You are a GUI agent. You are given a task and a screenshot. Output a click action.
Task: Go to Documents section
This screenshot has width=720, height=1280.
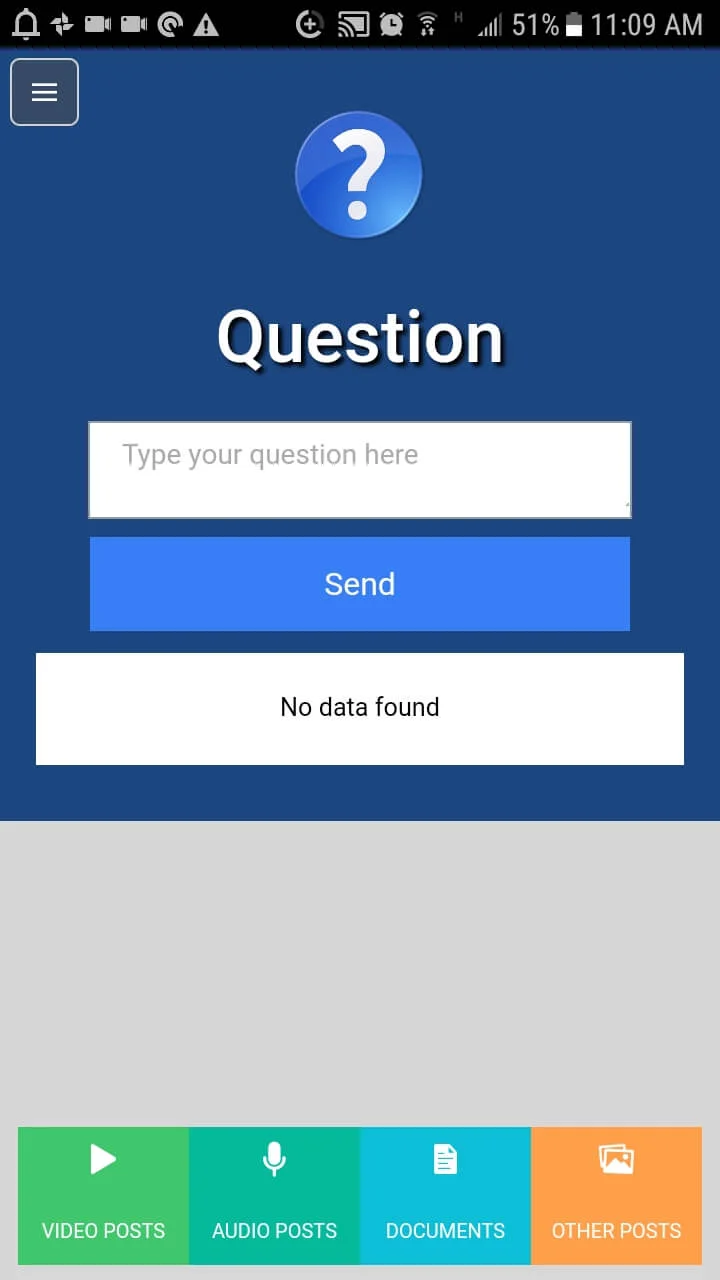click(445, 1195)
